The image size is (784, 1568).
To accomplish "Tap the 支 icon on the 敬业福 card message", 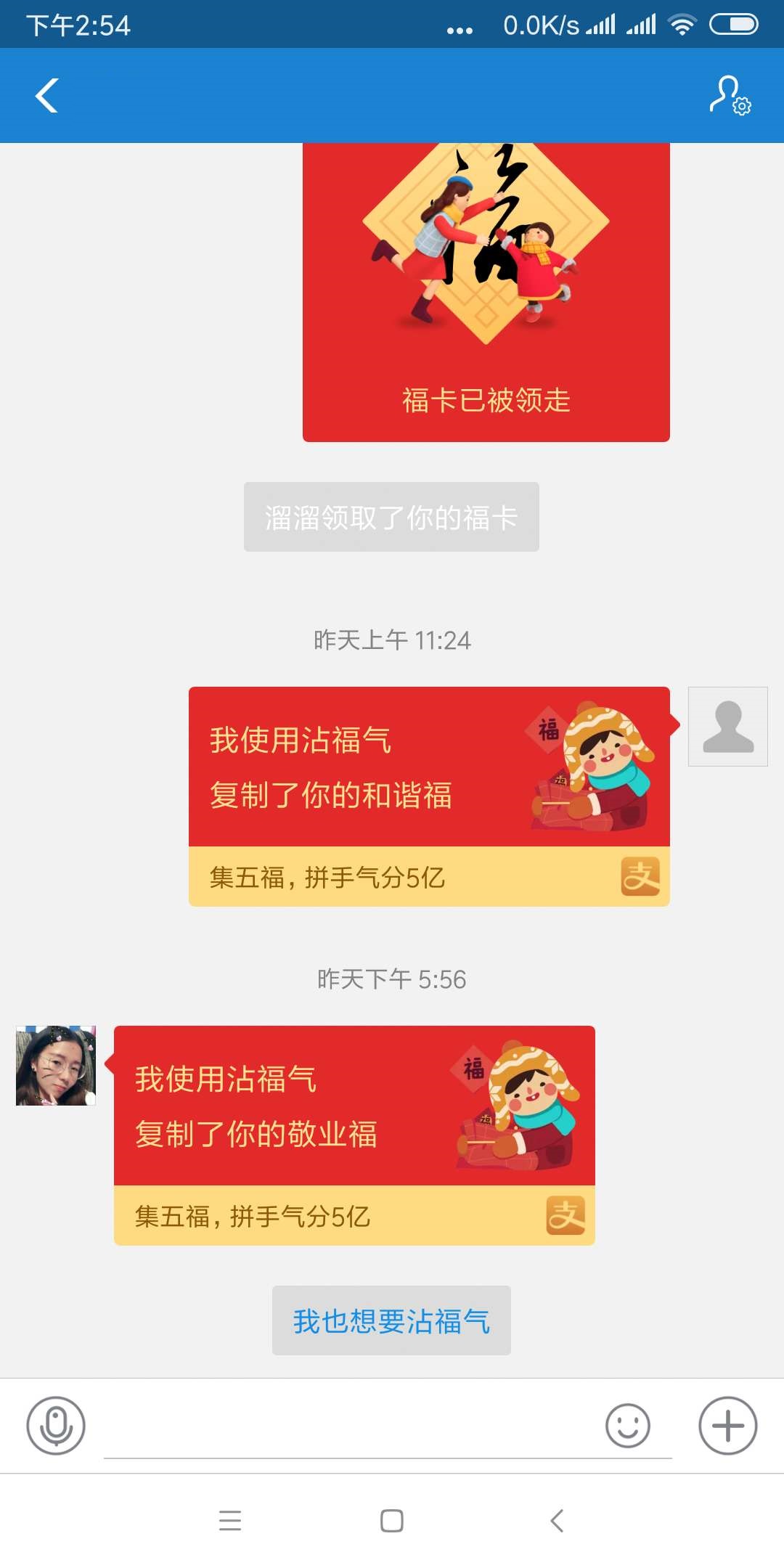I will pyautogui.click(x=565, y=1217).
